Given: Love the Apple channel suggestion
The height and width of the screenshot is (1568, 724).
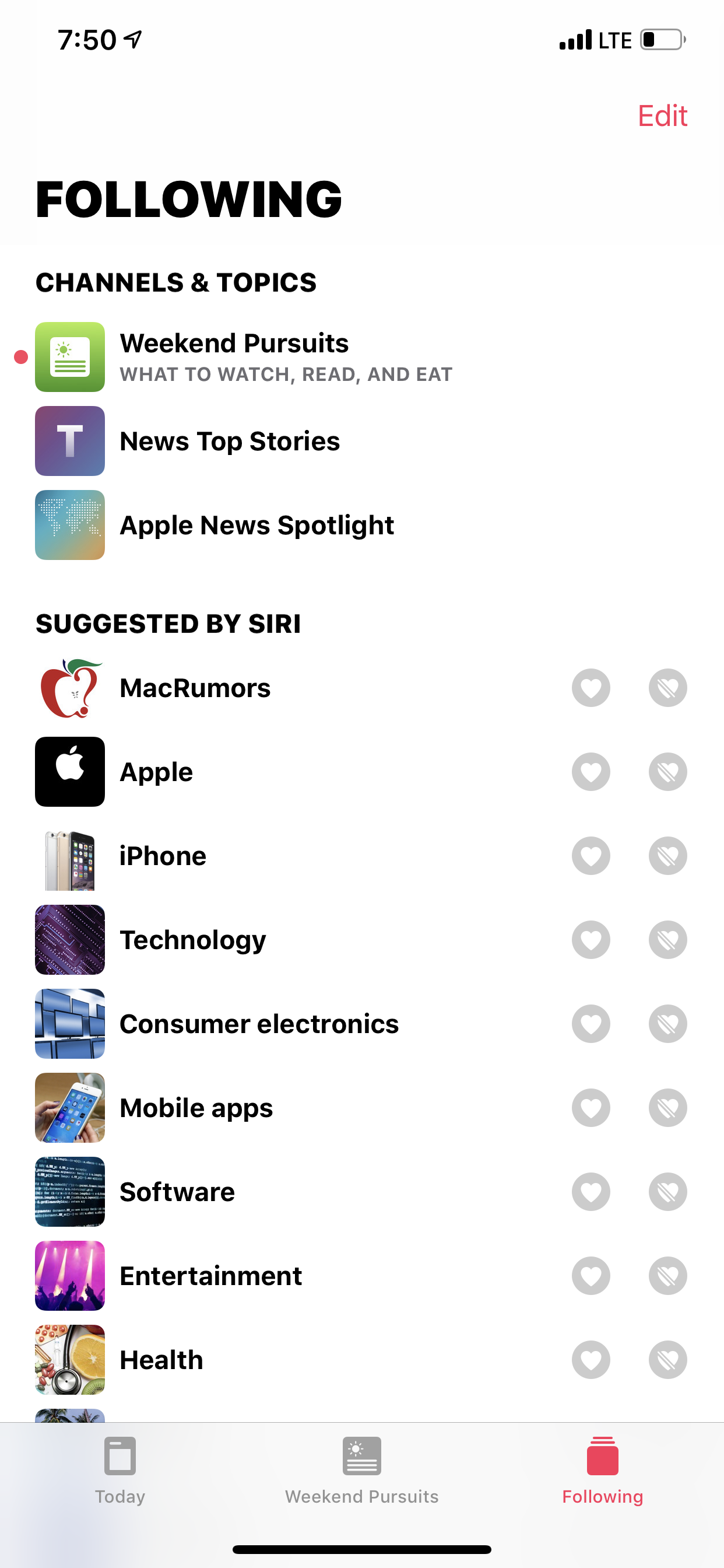Looking at the screenshot, I should click(x=591, y=772).
